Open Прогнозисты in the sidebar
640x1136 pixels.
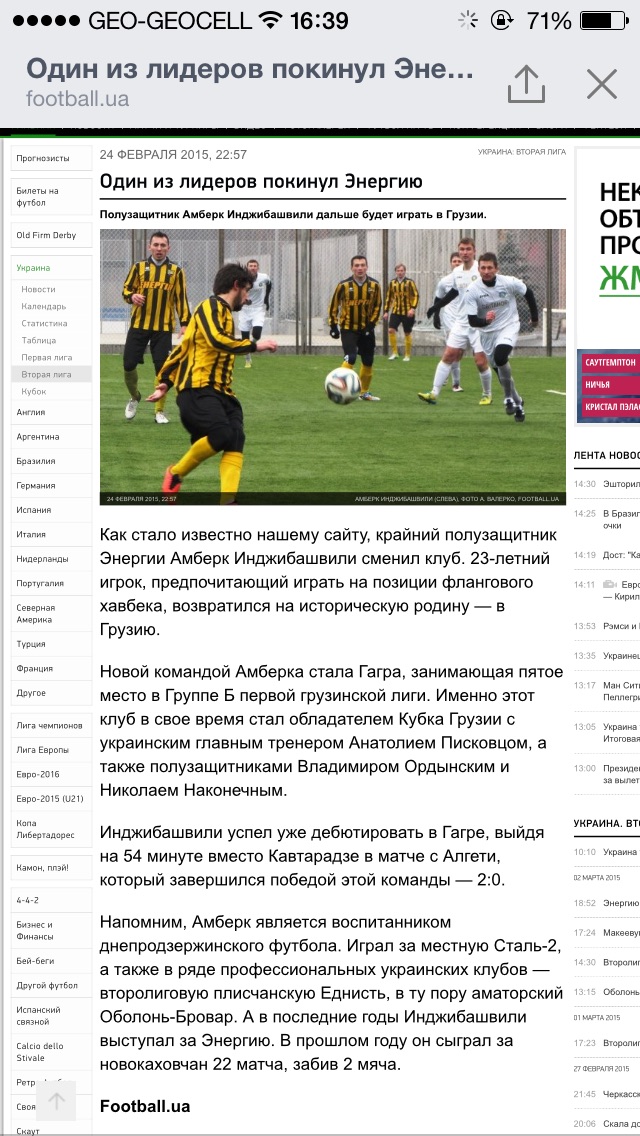coord(43,158)
